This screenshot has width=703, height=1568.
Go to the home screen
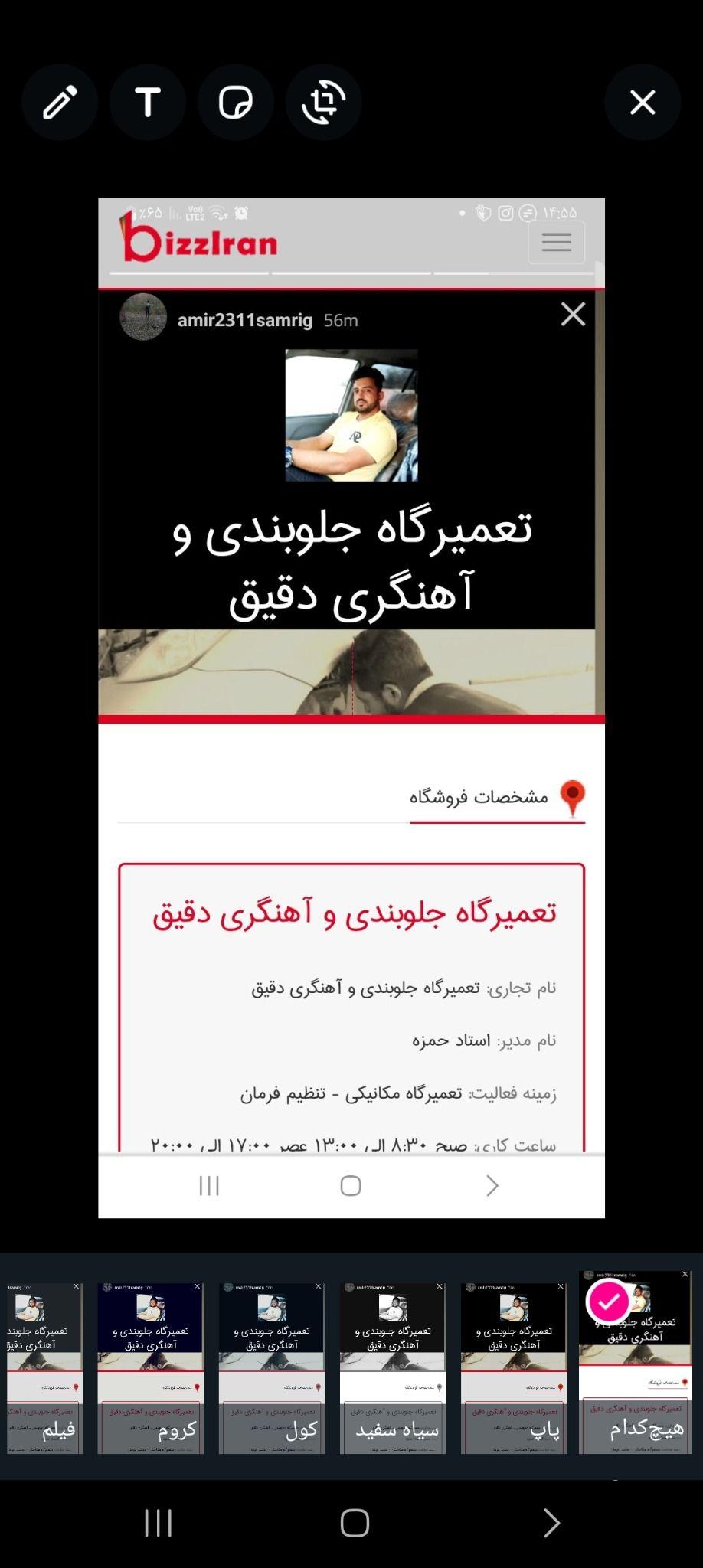coord(354,1523)
